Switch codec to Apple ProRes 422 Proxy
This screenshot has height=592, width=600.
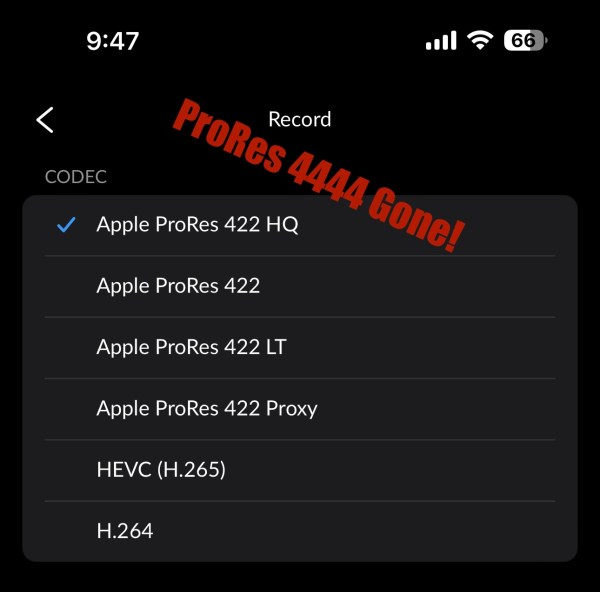(207, 408)
